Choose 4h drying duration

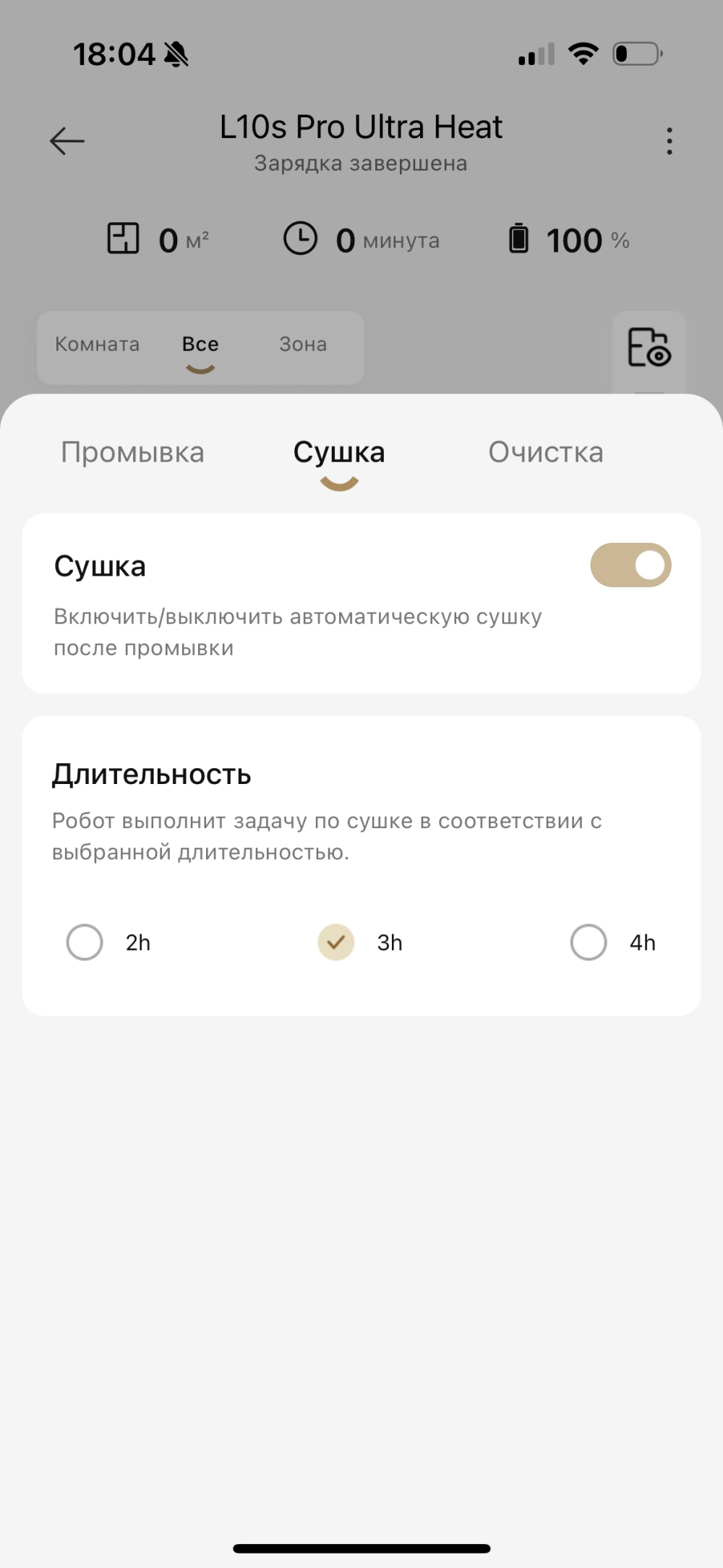click(x=589, y=942)
